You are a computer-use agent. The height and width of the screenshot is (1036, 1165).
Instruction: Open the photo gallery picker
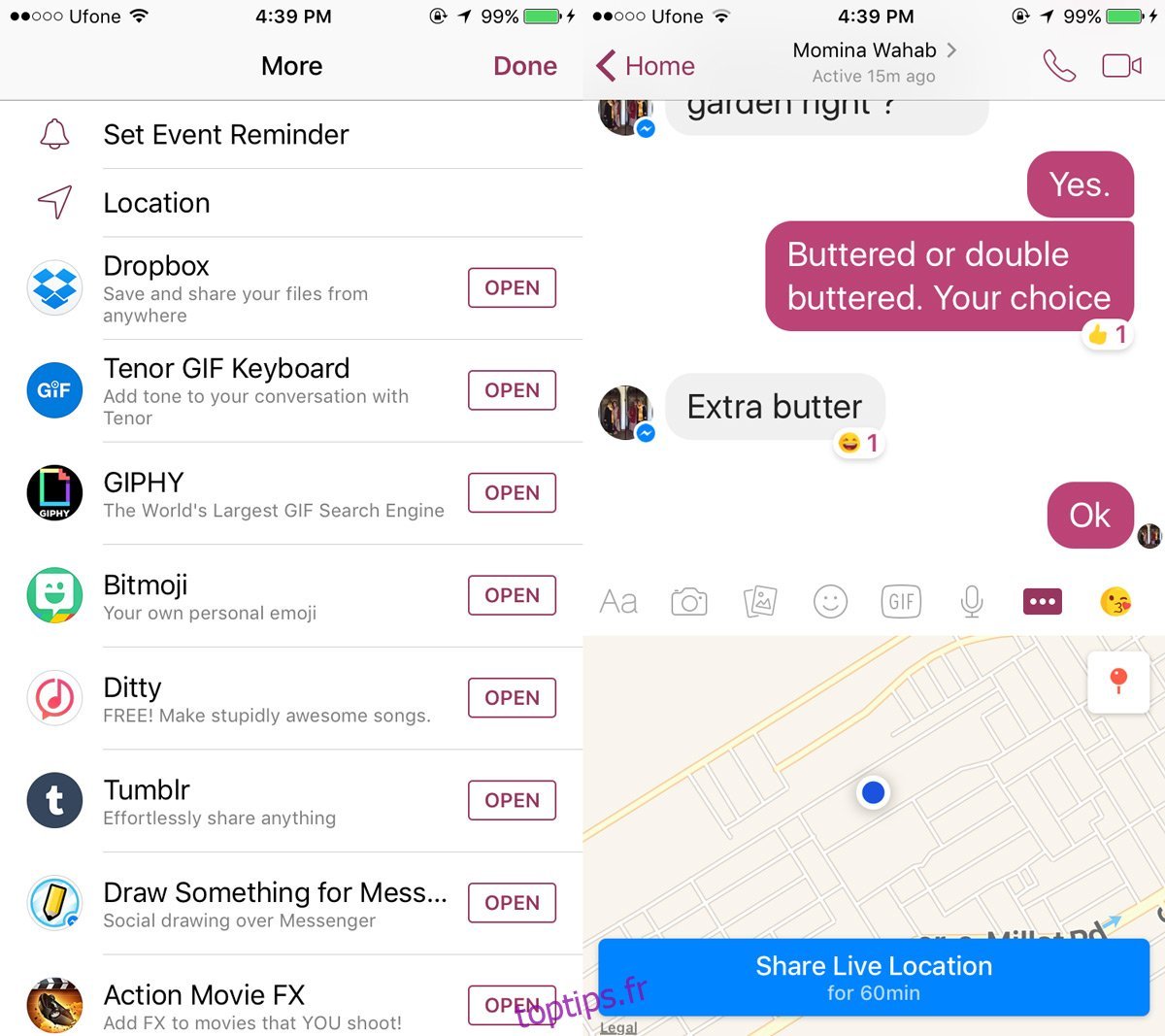pyautogui.click(x=760, y=602)
